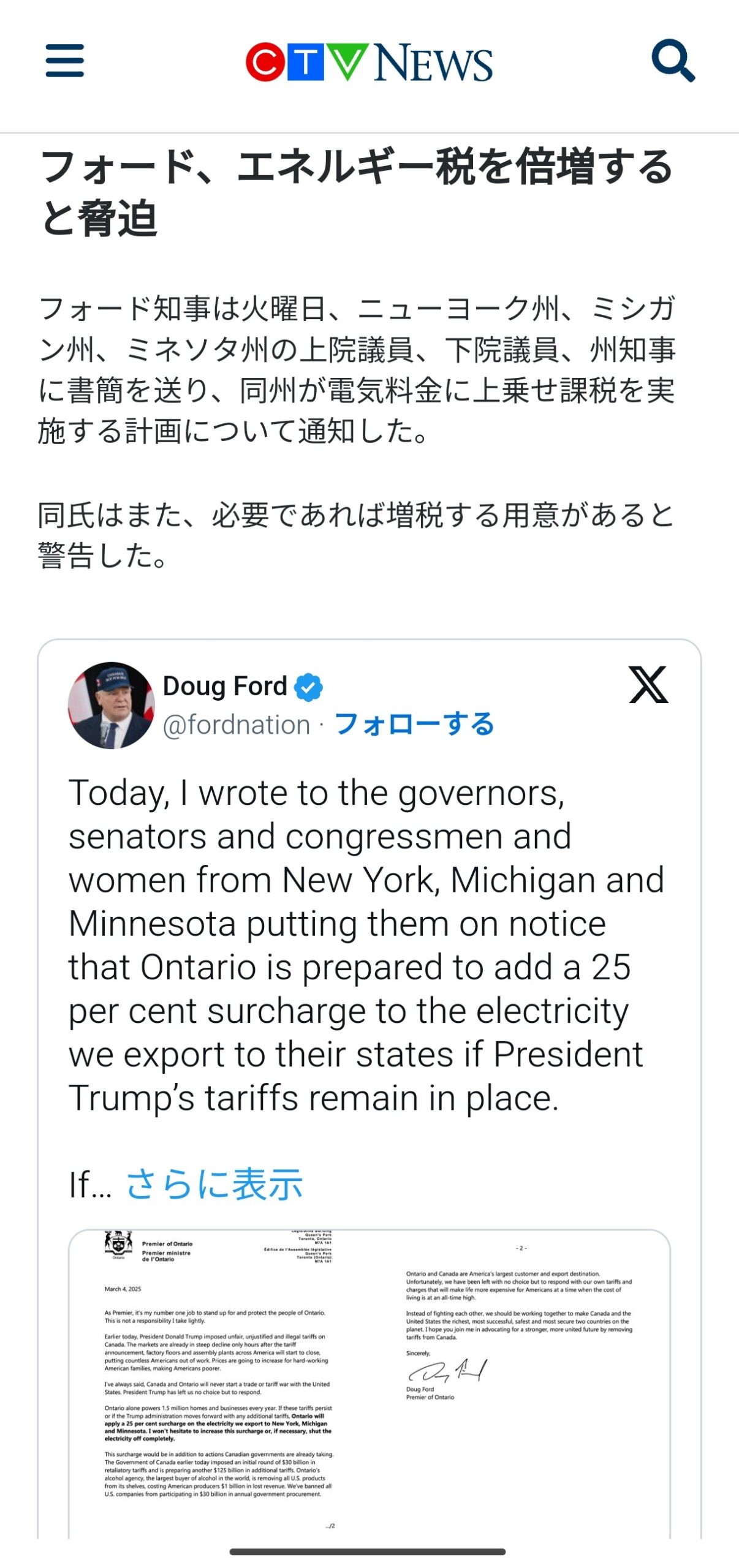Open the hamburger navigation menu

(64, 61)
